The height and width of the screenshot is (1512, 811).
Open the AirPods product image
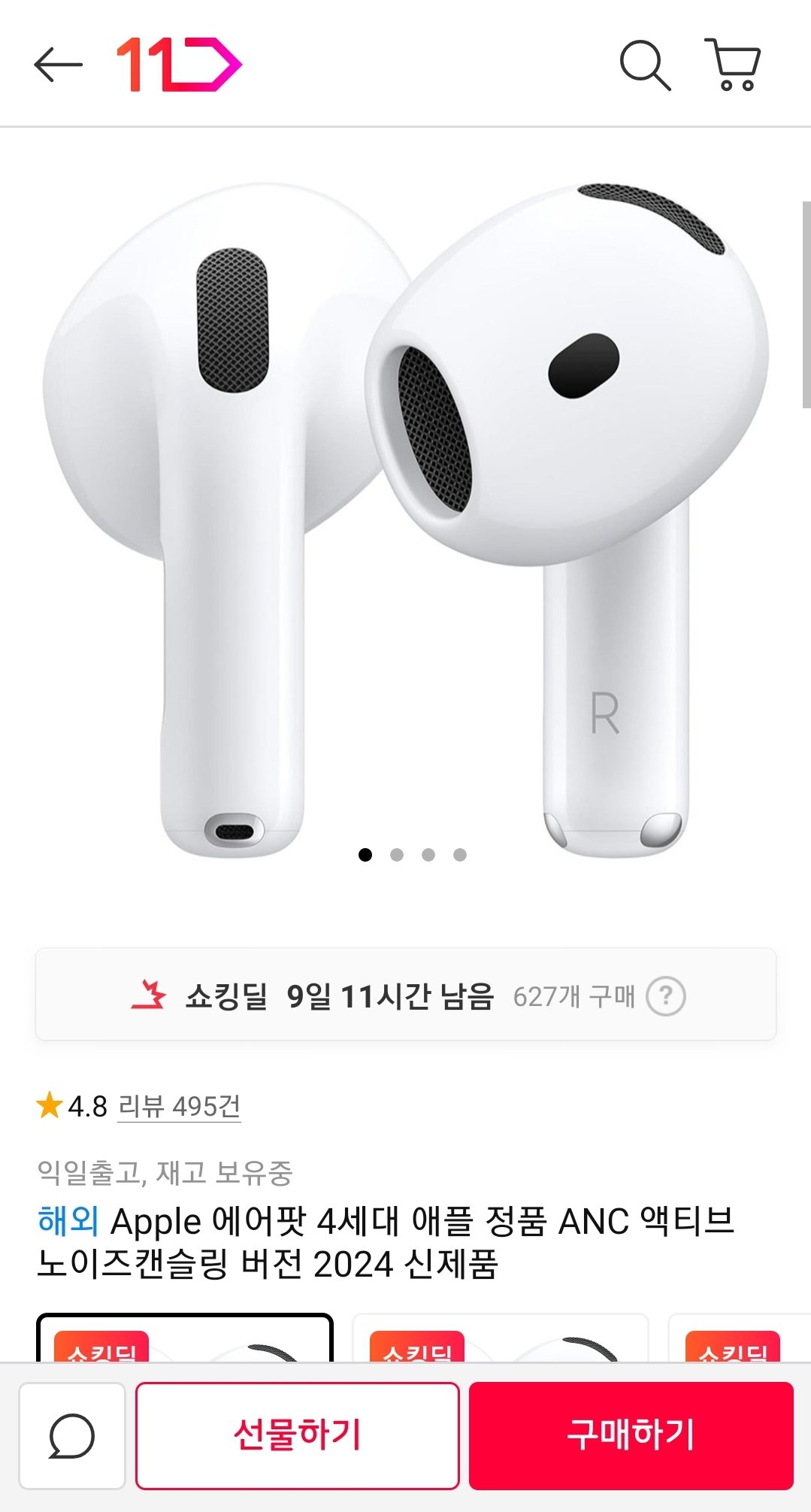click(406, 519)
